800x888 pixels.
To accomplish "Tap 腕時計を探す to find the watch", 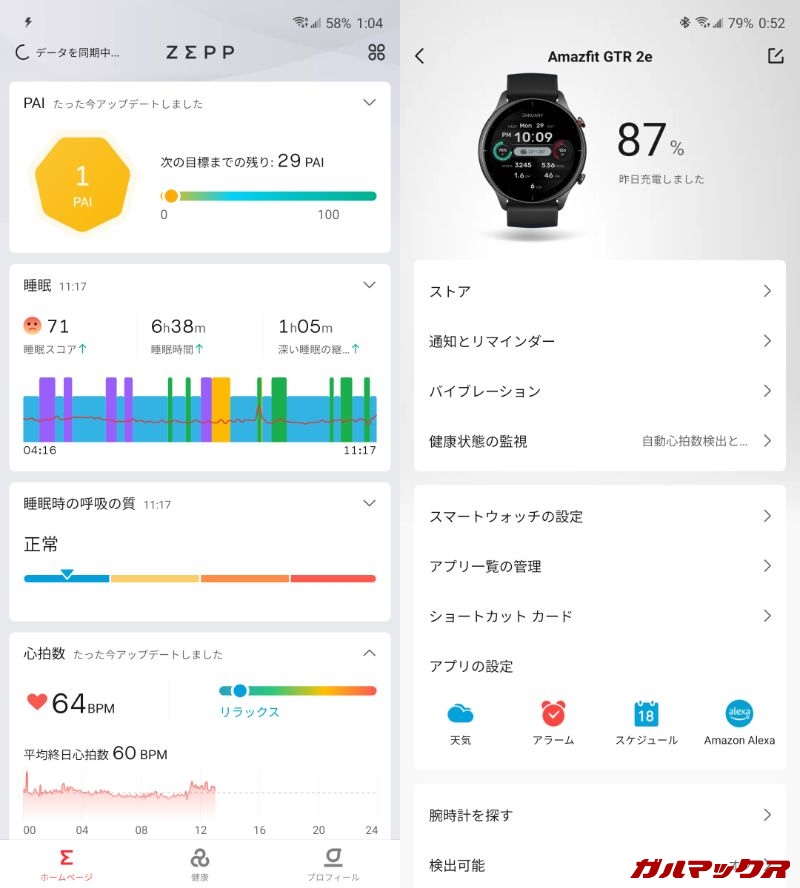I will (x=600, y=815).
